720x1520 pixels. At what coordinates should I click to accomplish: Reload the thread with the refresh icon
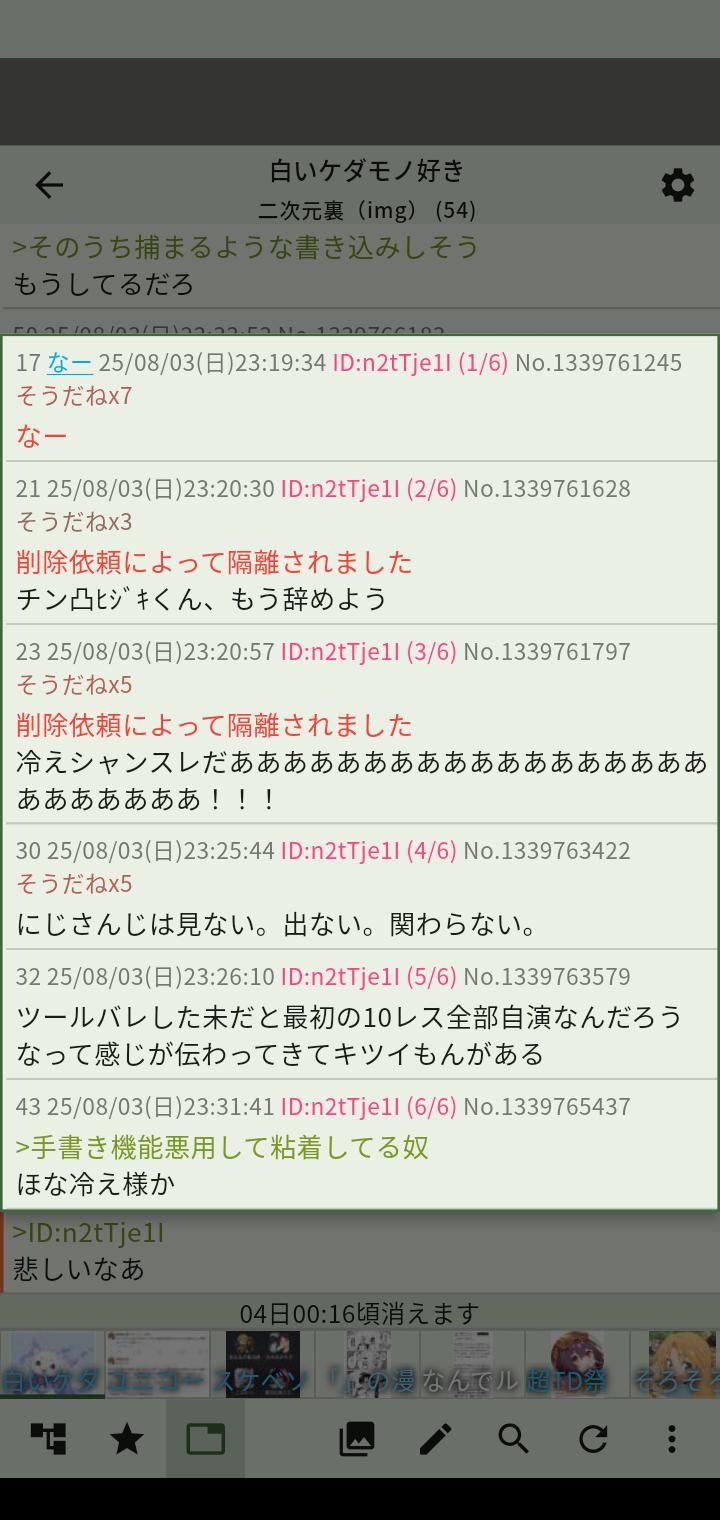tap(593, 1438)
